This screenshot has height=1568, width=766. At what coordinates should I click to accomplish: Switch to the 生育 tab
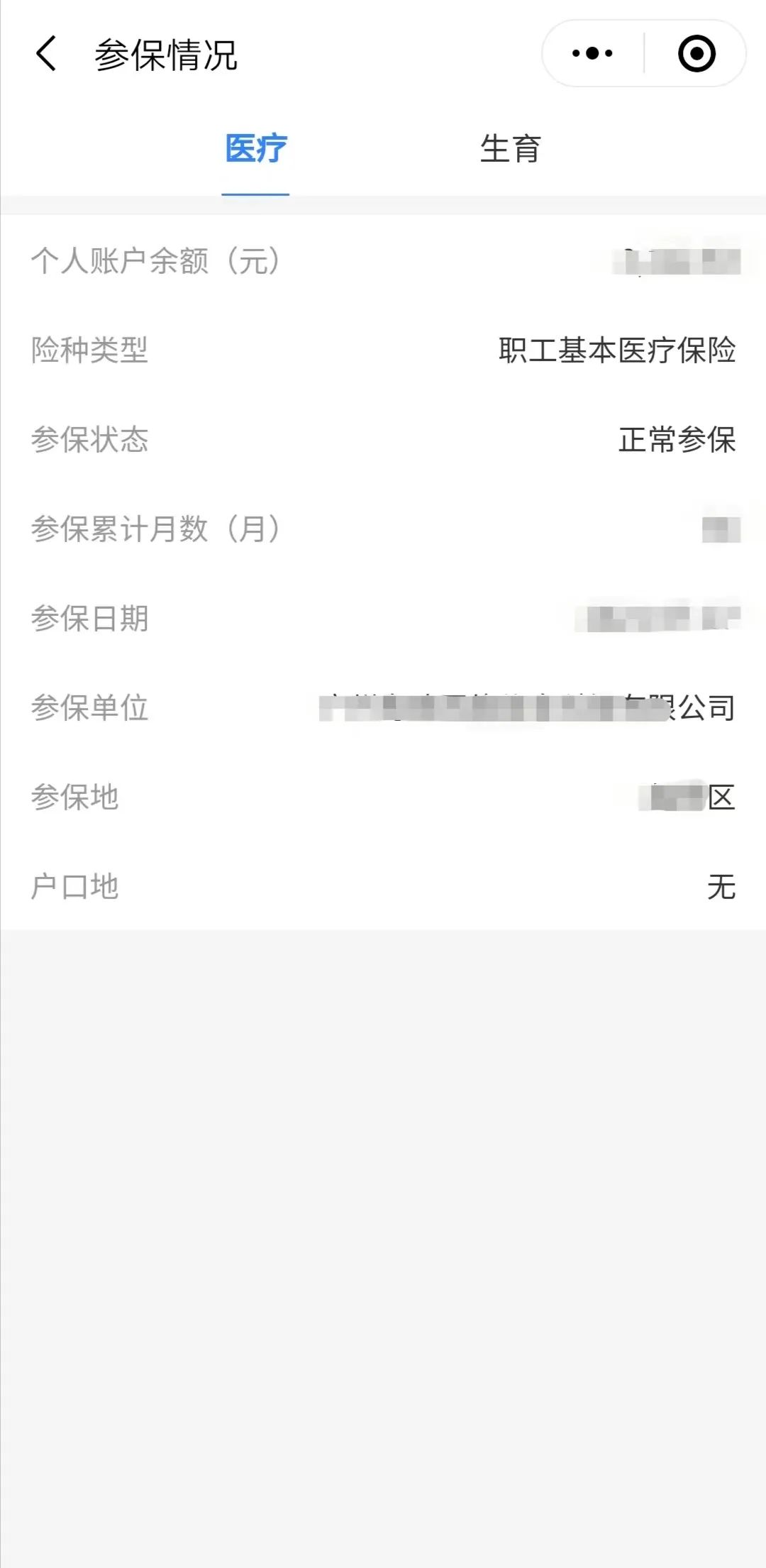pyautogui.click(x=509, y=147)
